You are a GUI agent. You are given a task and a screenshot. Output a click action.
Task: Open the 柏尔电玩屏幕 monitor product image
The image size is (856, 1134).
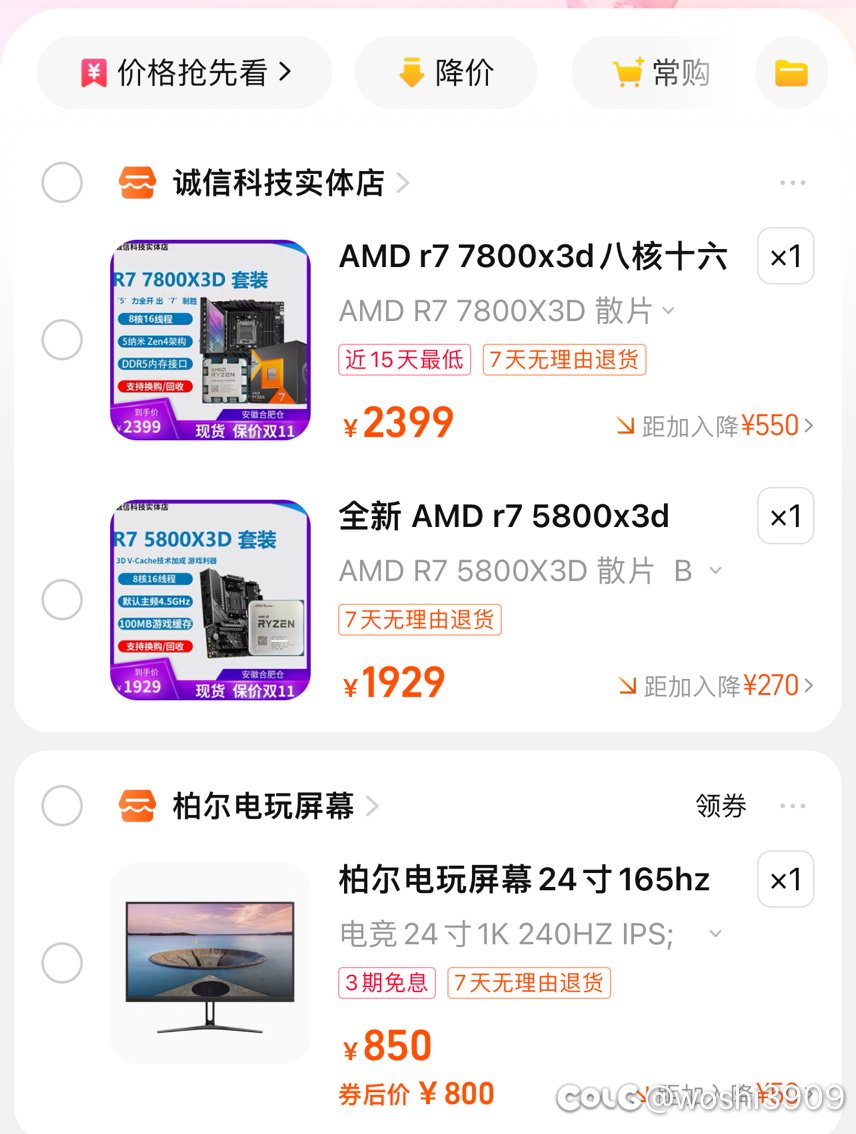[210, 963]
